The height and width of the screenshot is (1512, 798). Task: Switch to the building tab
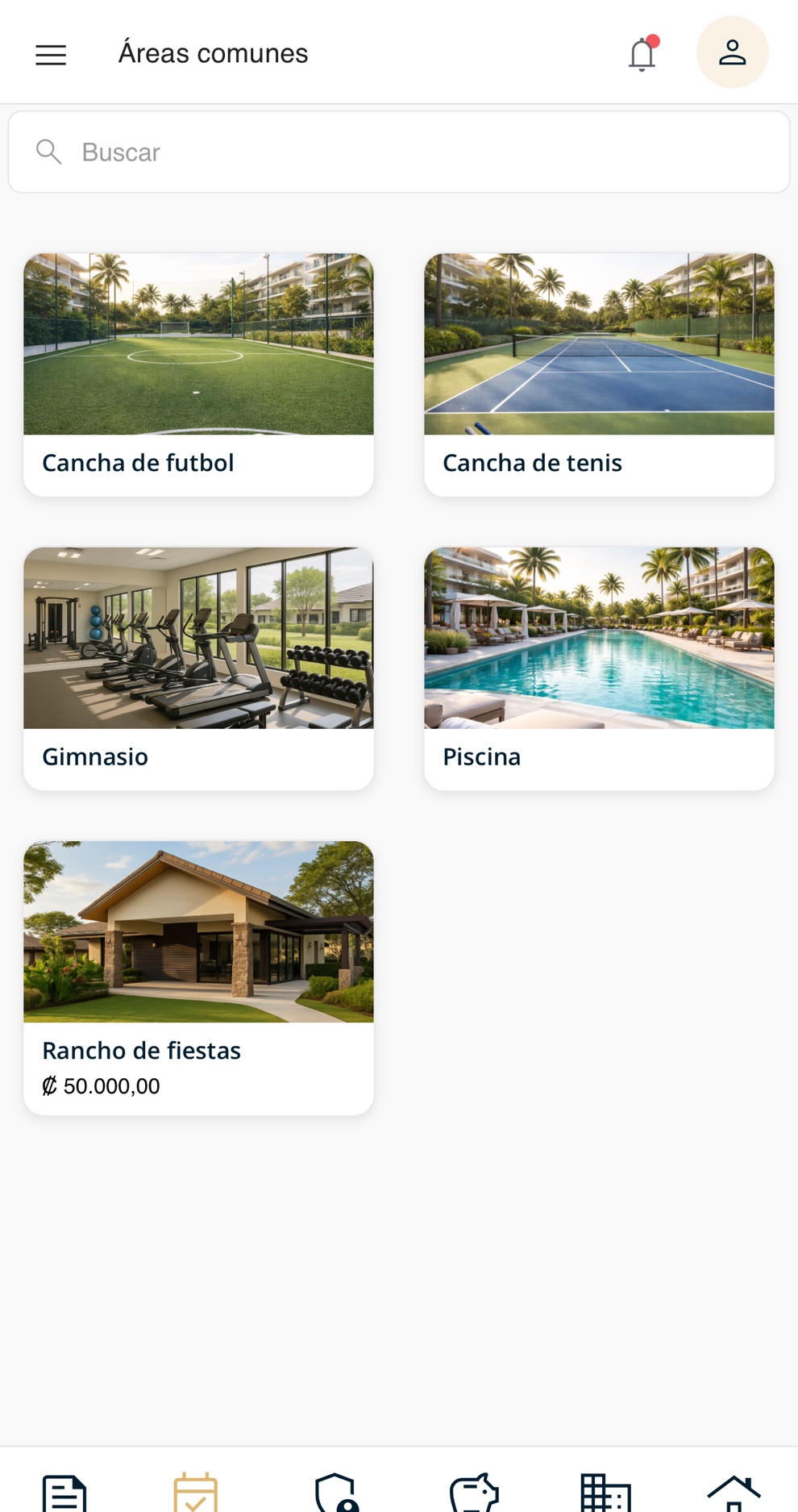coord(605,1493)
